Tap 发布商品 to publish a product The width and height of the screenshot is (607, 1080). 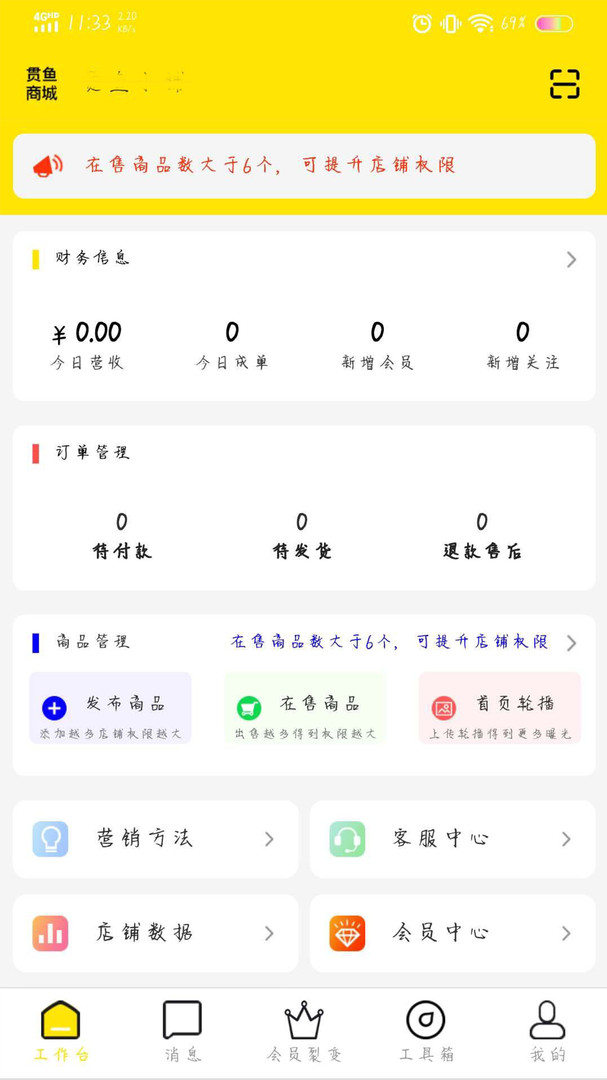coord(110,707)
